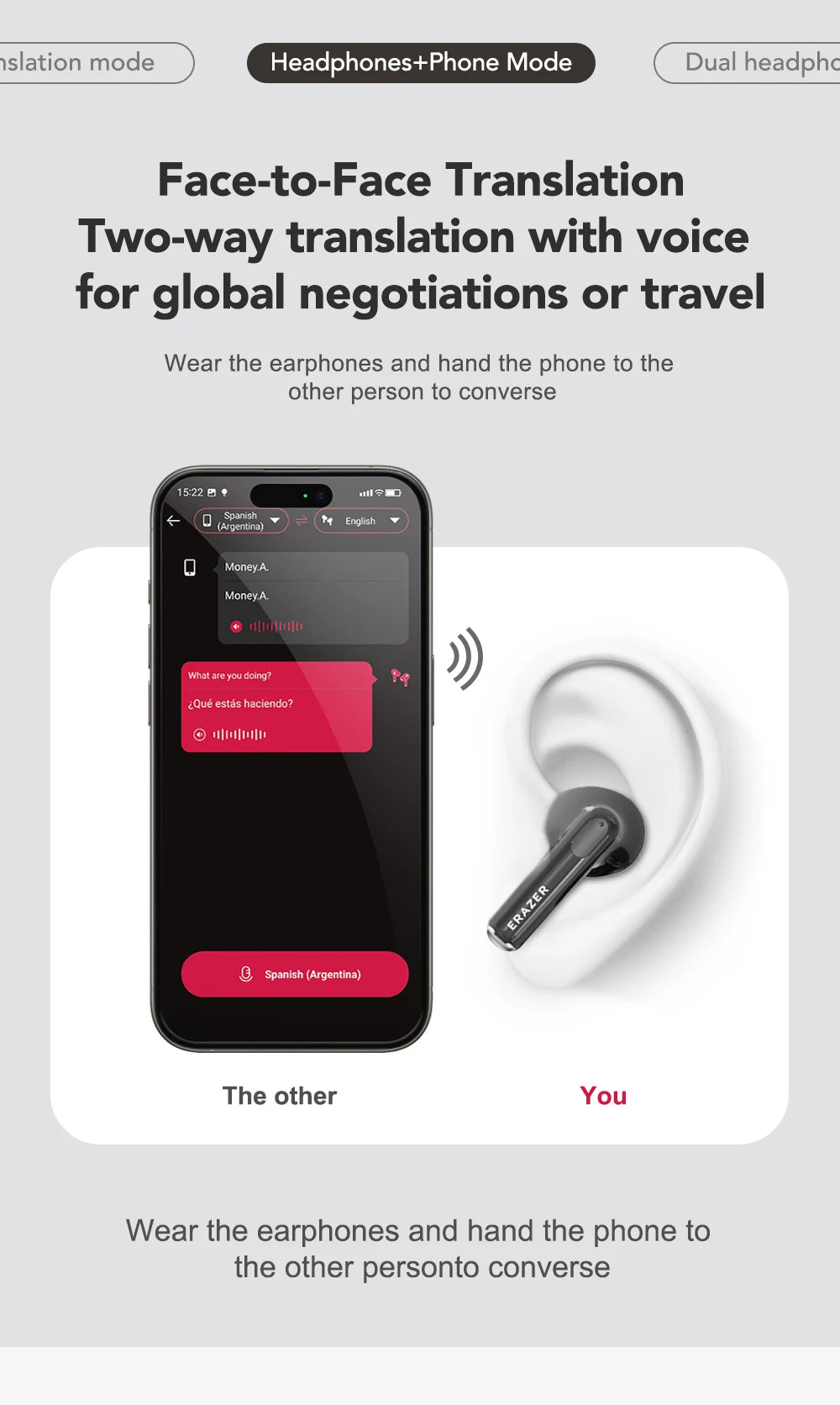Tap the speaker icon on the Money.A waveform
840x1405 pixels.
tap(236, 626)
